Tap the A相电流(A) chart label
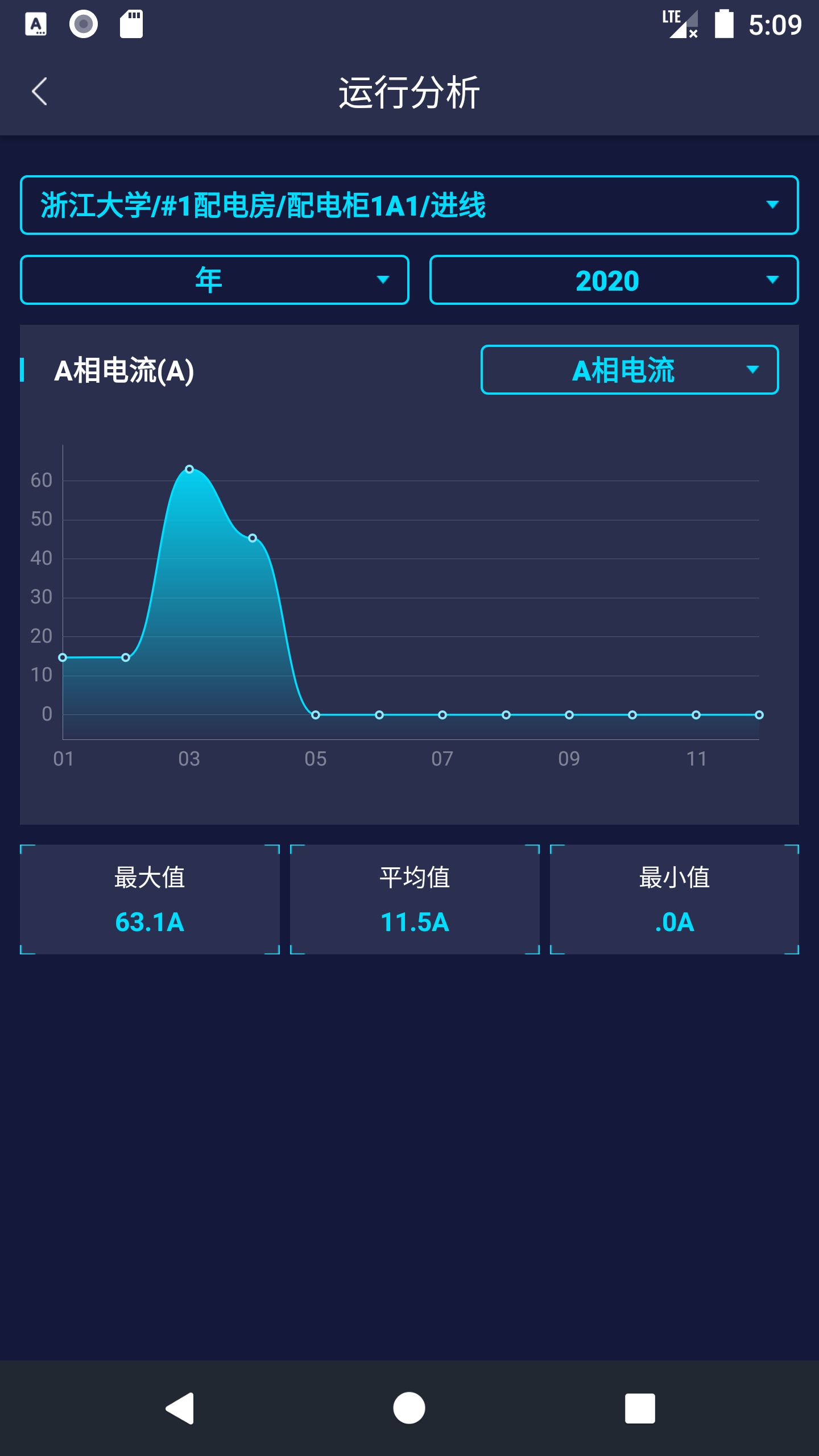 click(124, 370)
